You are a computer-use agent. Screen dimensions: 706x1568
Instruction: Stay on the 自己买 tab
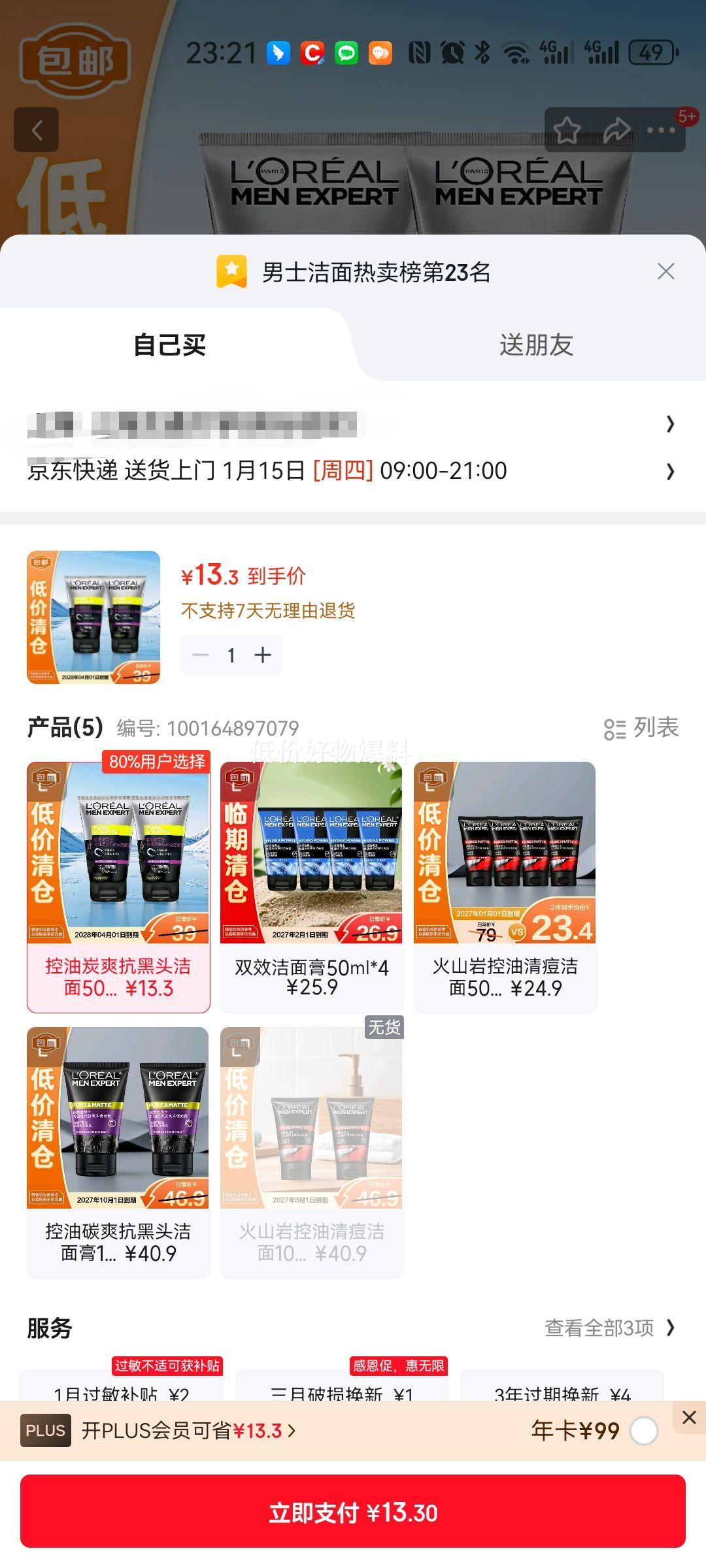(167, 346)
